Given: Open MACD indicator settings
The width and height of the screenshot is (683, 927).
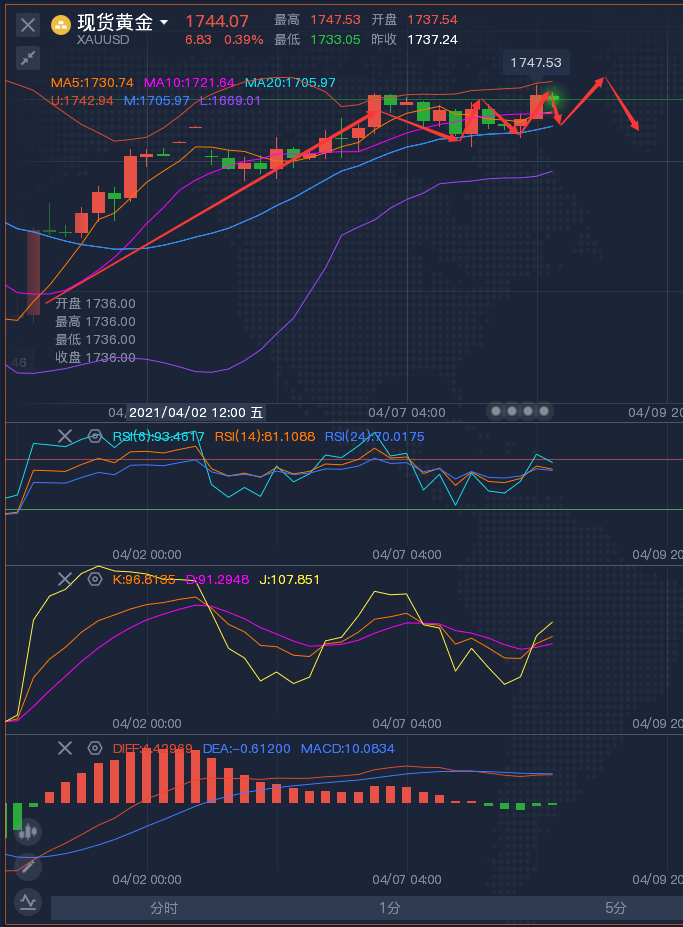Looking at the screenshot, I should [95, 747].
